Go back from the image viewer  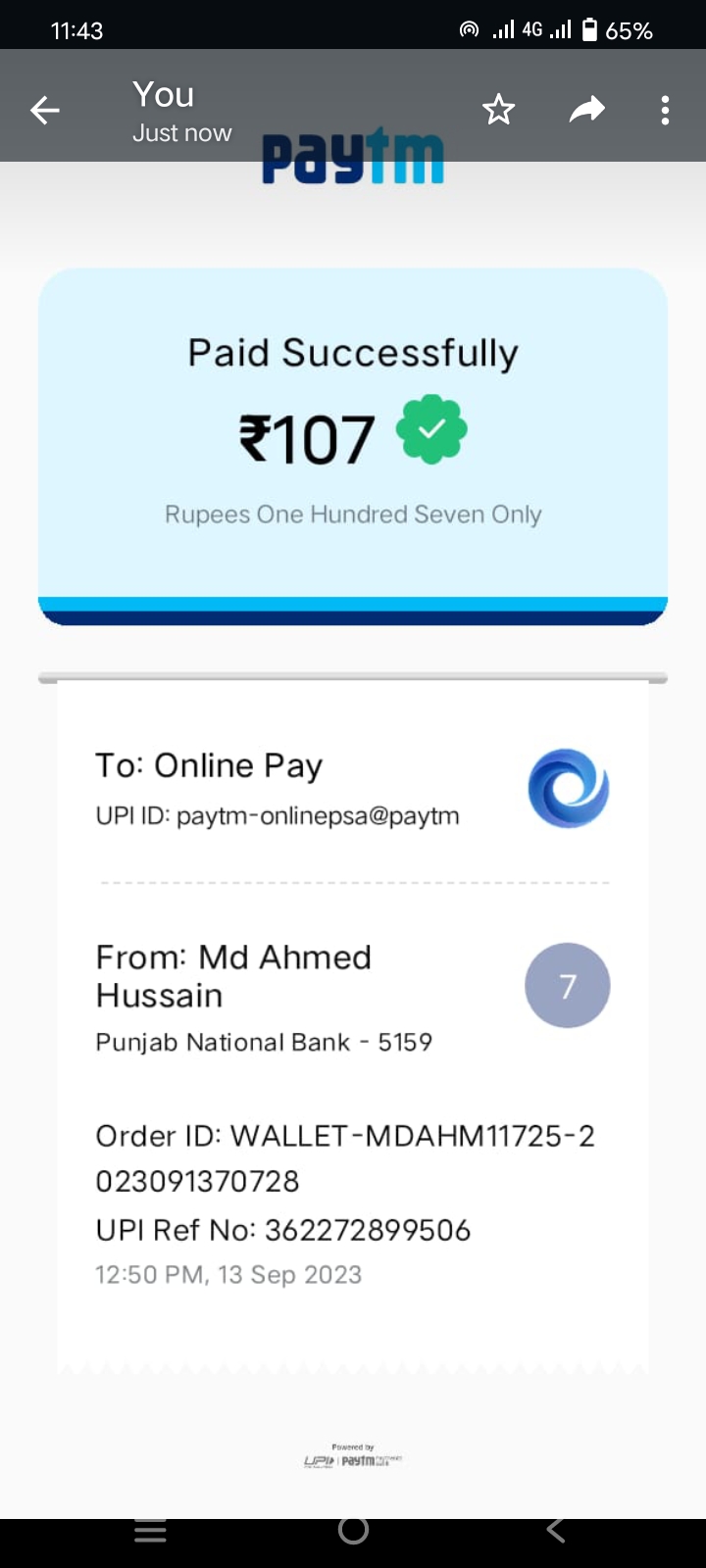[x=45, y=110]
